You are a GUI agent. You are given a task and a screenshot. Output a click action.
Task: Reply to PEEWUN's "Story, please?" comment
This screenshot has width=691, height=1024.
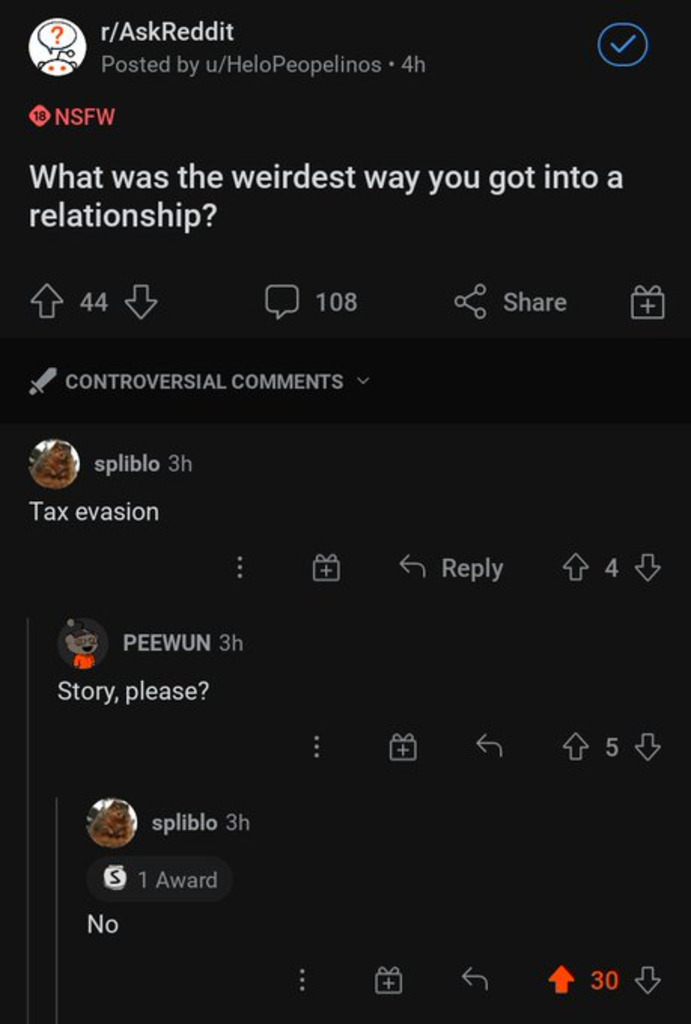488,746
